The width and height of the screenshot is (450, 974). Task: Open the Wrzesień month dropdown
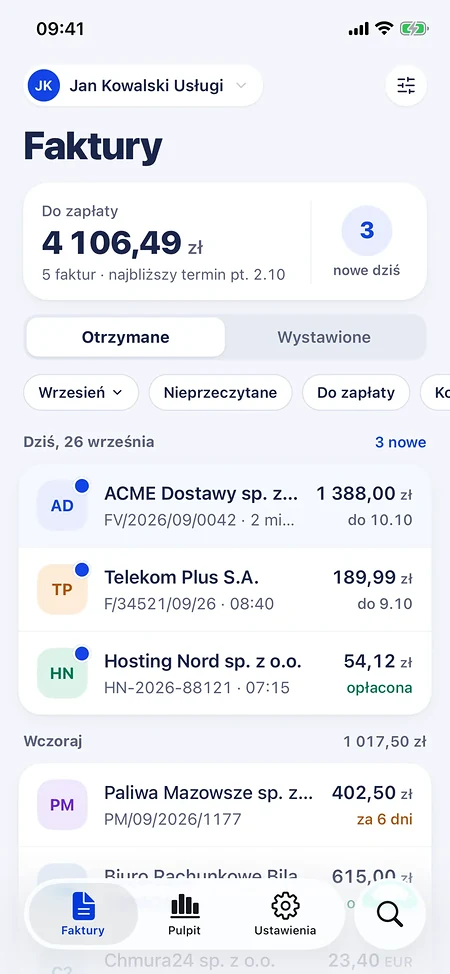(x=81, y=393)
